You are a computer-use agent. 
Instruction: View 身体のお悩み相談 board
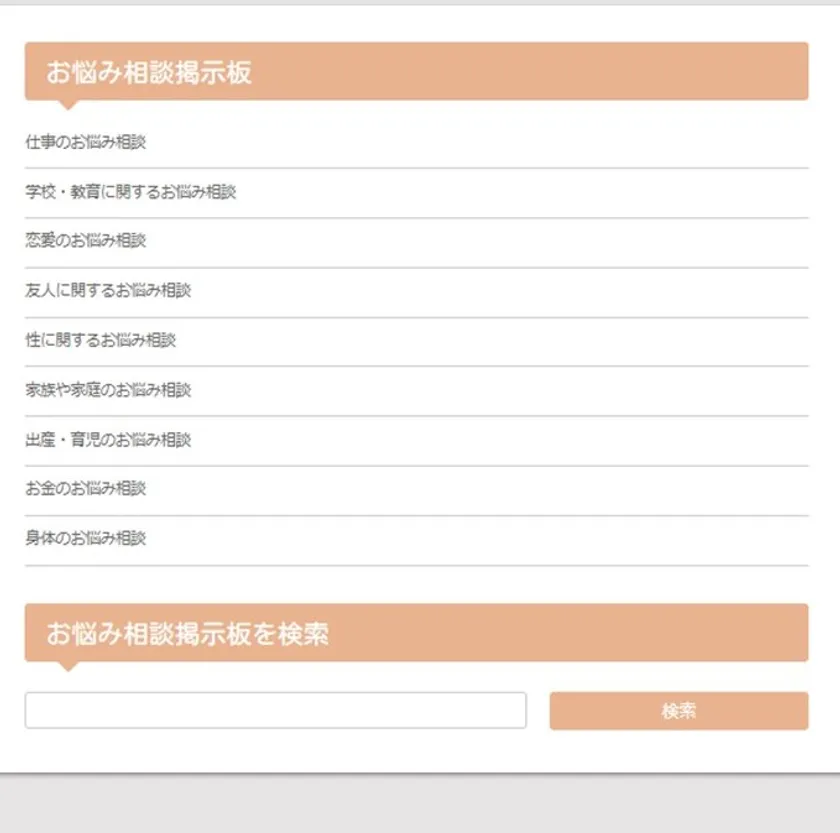[x=86, y=538]
